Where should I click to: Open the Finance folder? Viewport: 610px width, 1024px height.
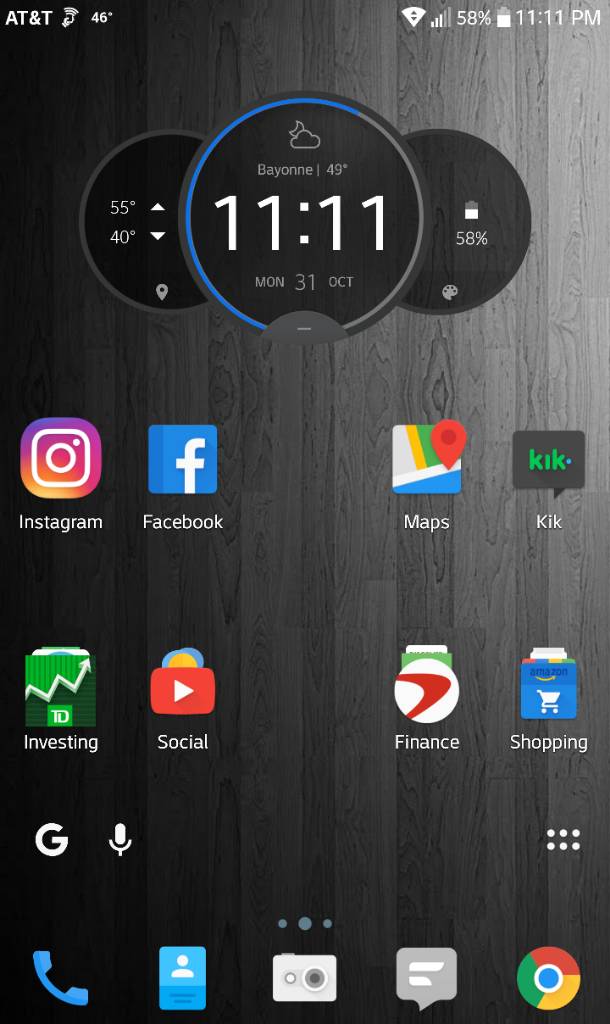pyautogui.click(x=427, y=687)
